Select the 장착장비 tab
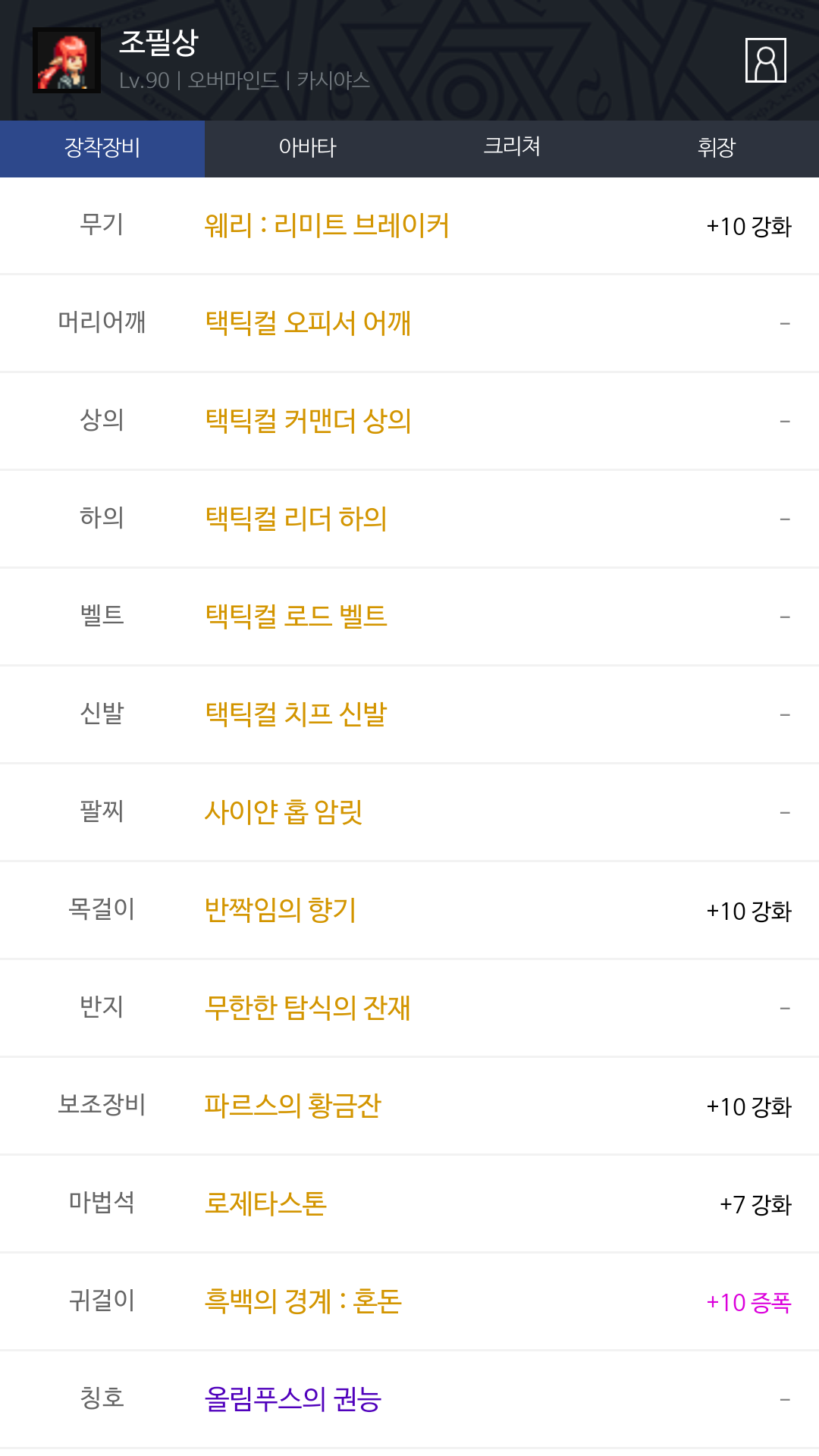The image size is (819, 1456). [x=102, y=149]
